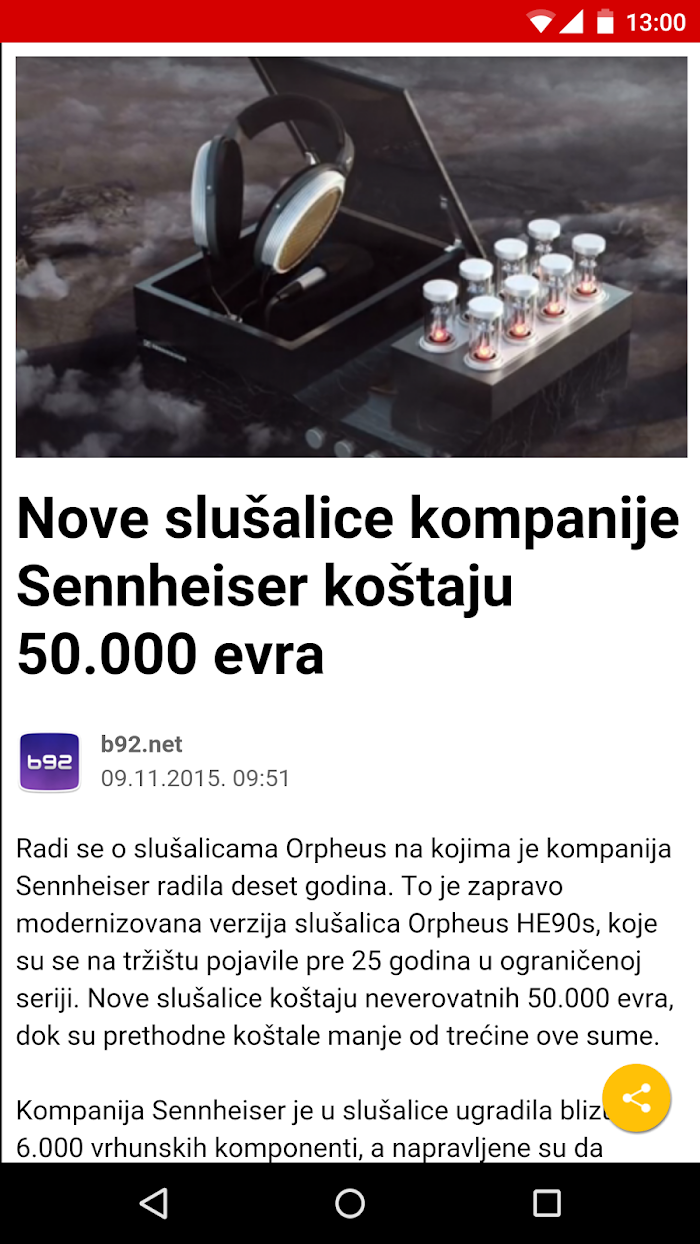700x1244 pixels.
Task: Open the headphones article image
Action: pos(350,257)
